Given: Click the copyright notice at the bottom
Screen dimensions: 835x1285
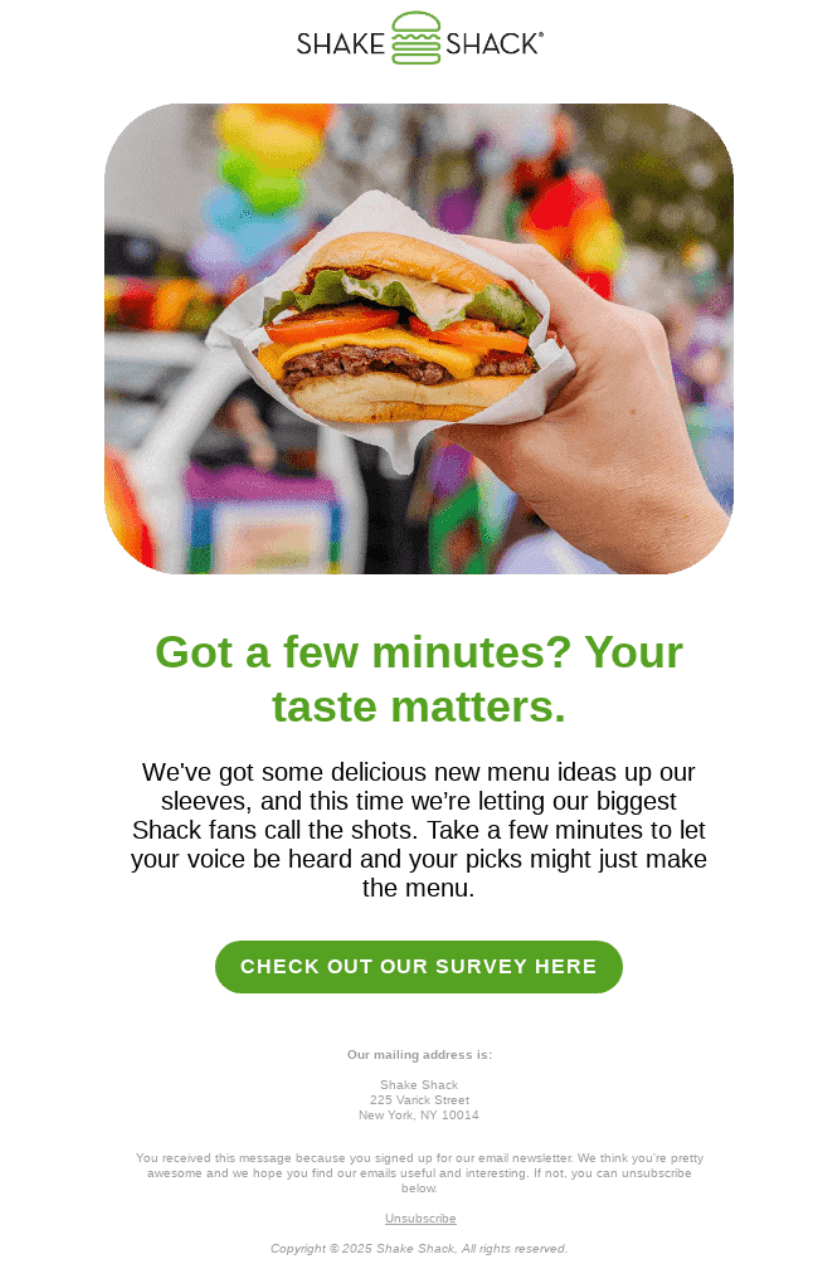Looking at the screenshot, I should point(418,1248).
